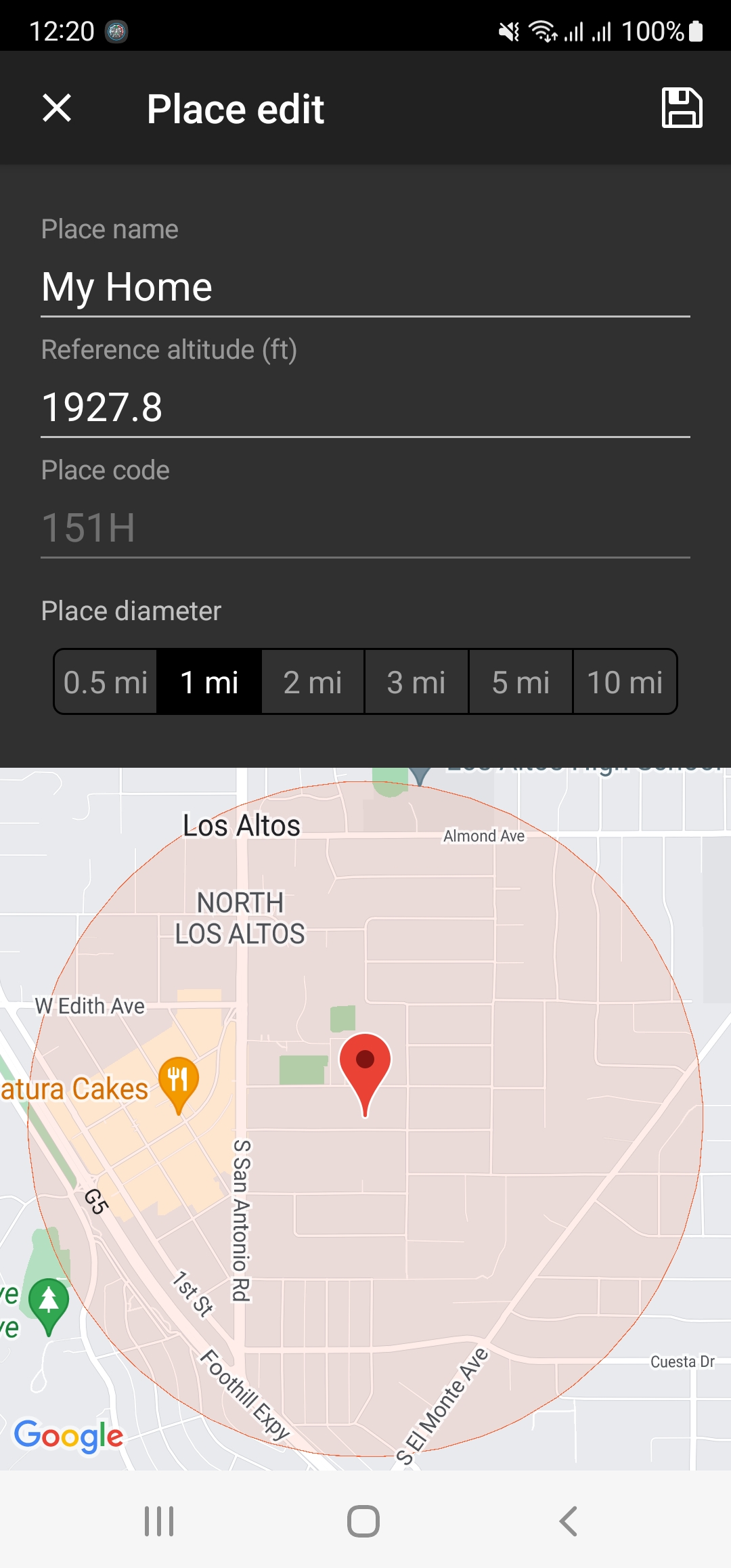Open recent apps from navigation bar
The width and height of the screenshot is (731, 1568).
160,1521
